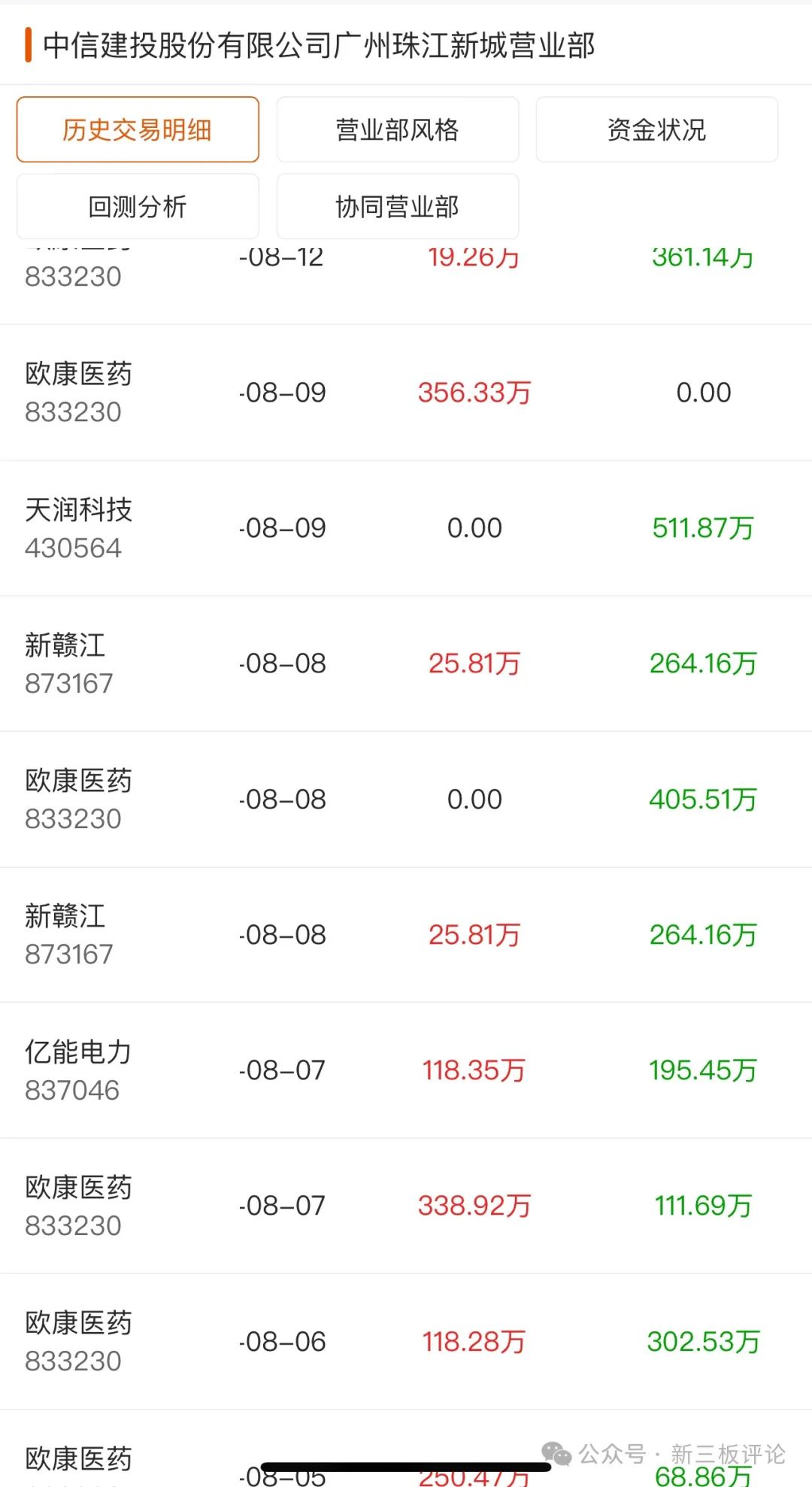Select the 历史交易明细 tab
Image resolution: width=812 pixels, height=1487 pixels.
pos(138,129)
